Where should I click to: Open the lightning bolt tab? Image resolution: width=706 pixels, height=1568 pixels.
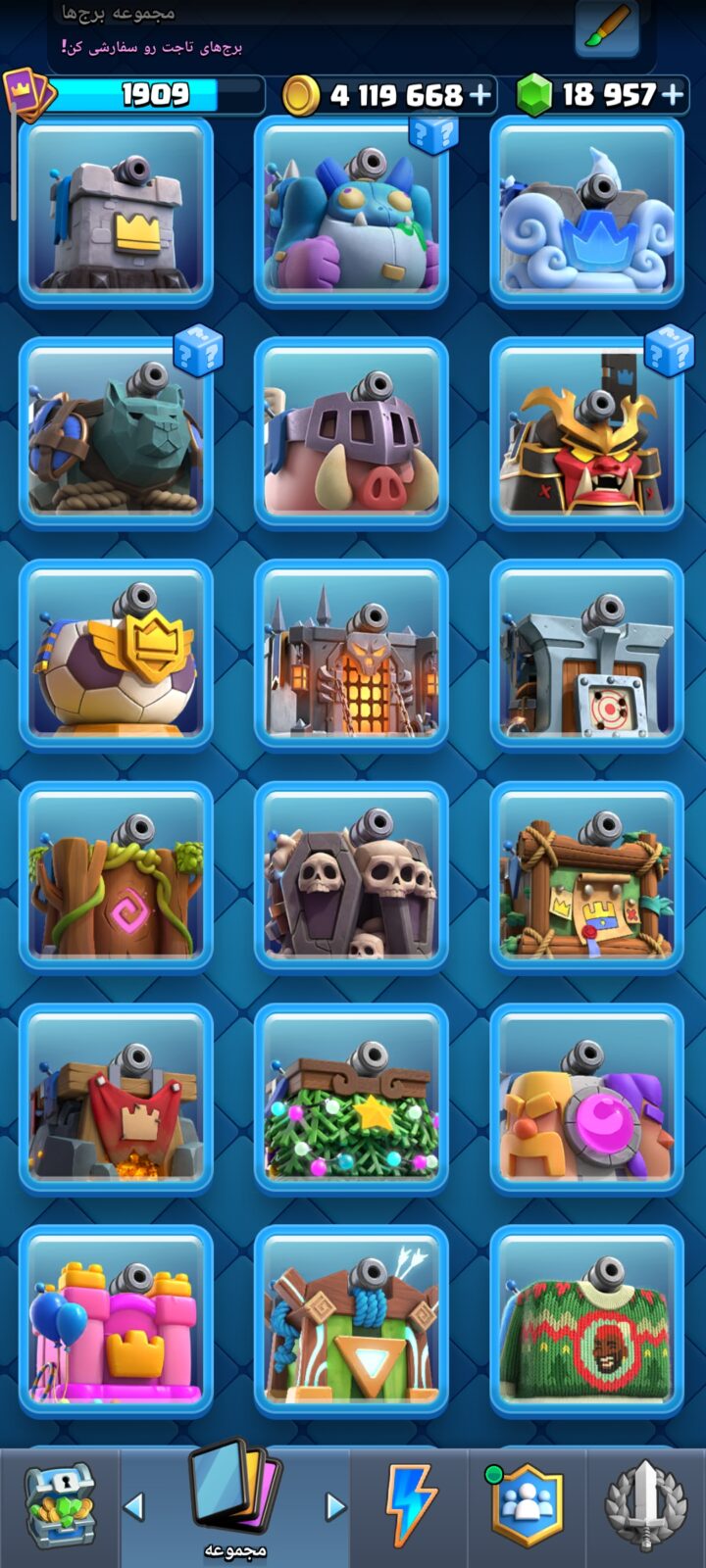click(410, 1507)
